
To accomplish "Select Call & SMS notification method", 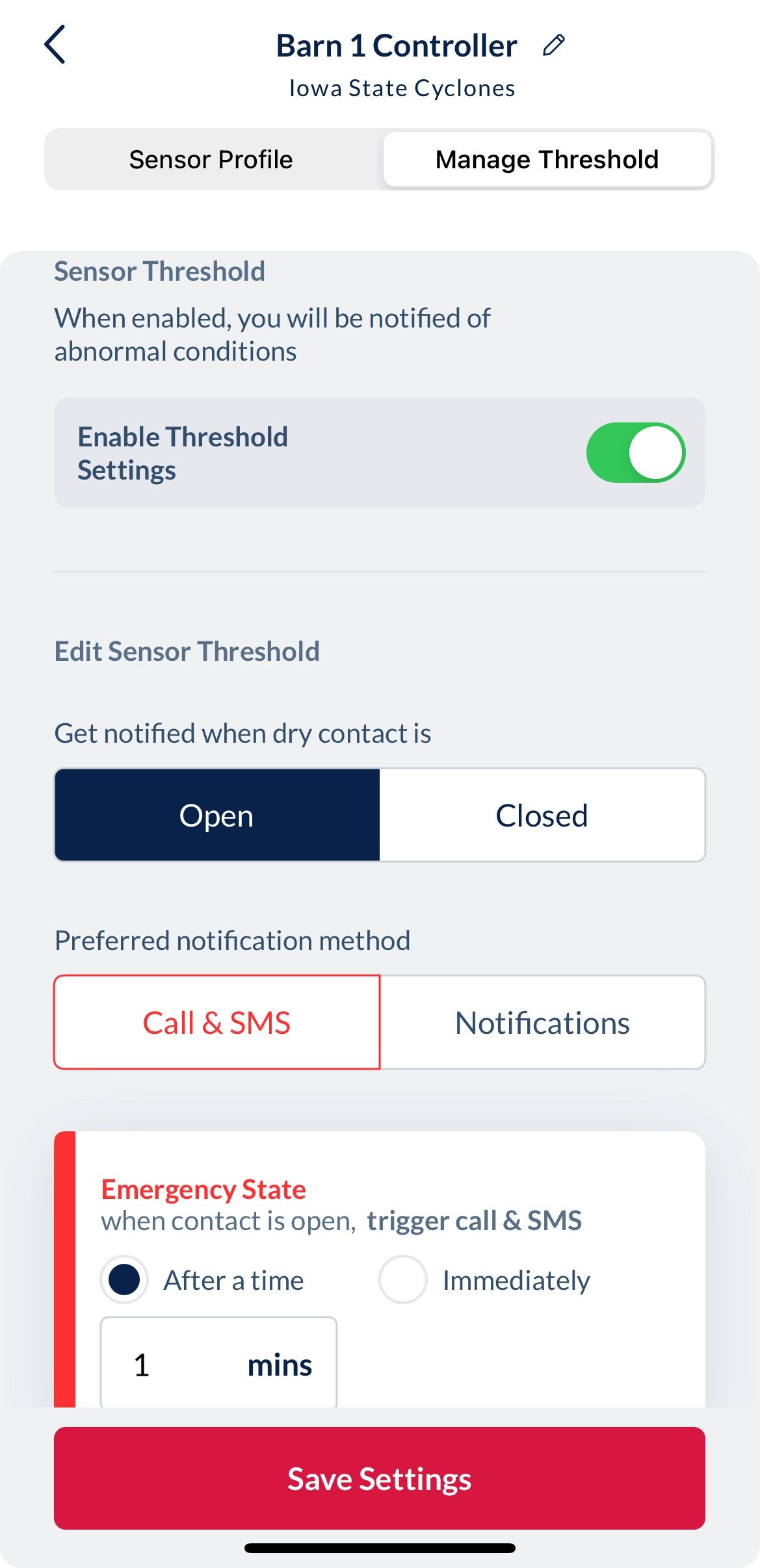I will click(216, 1023).
